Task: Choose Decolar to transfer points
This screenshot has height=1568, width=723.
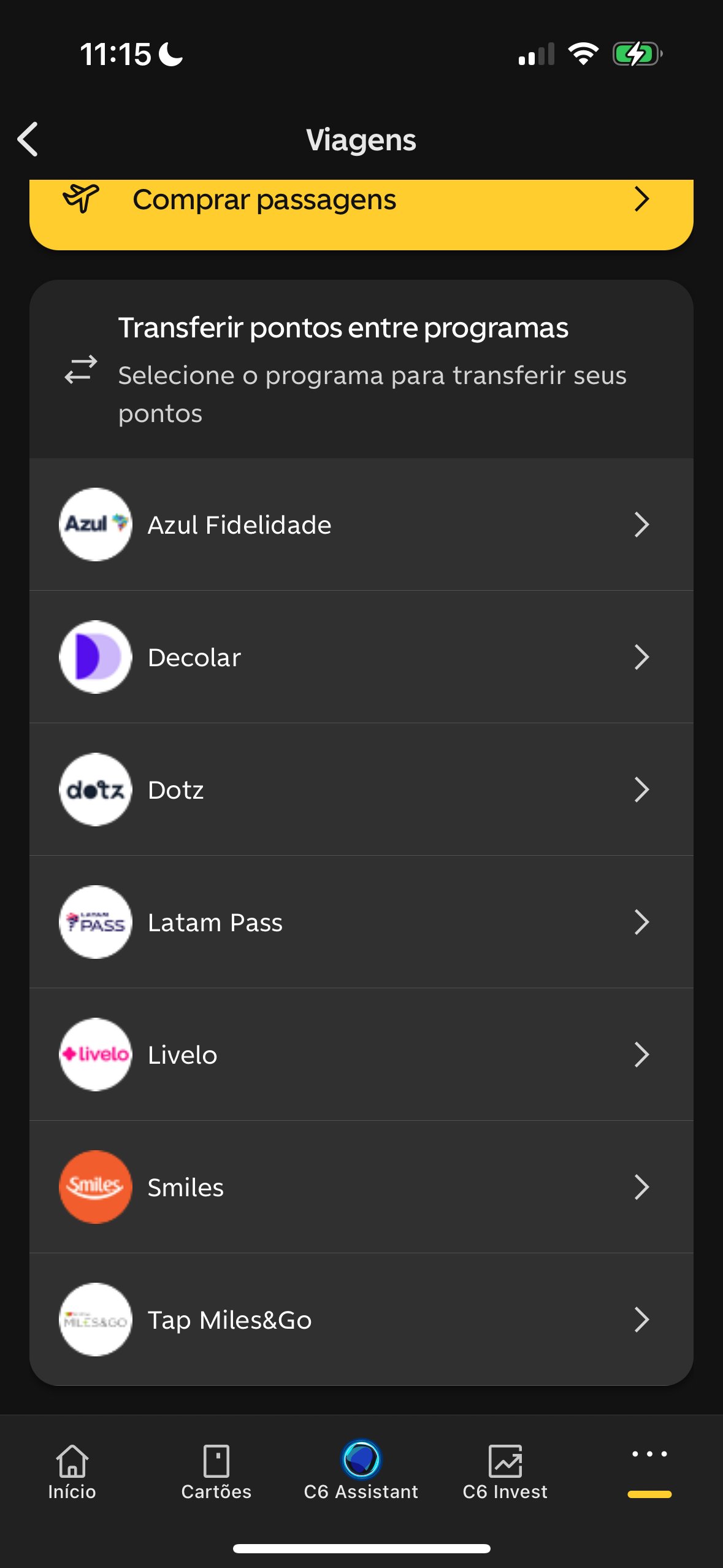Action: [x=361, y=657]
